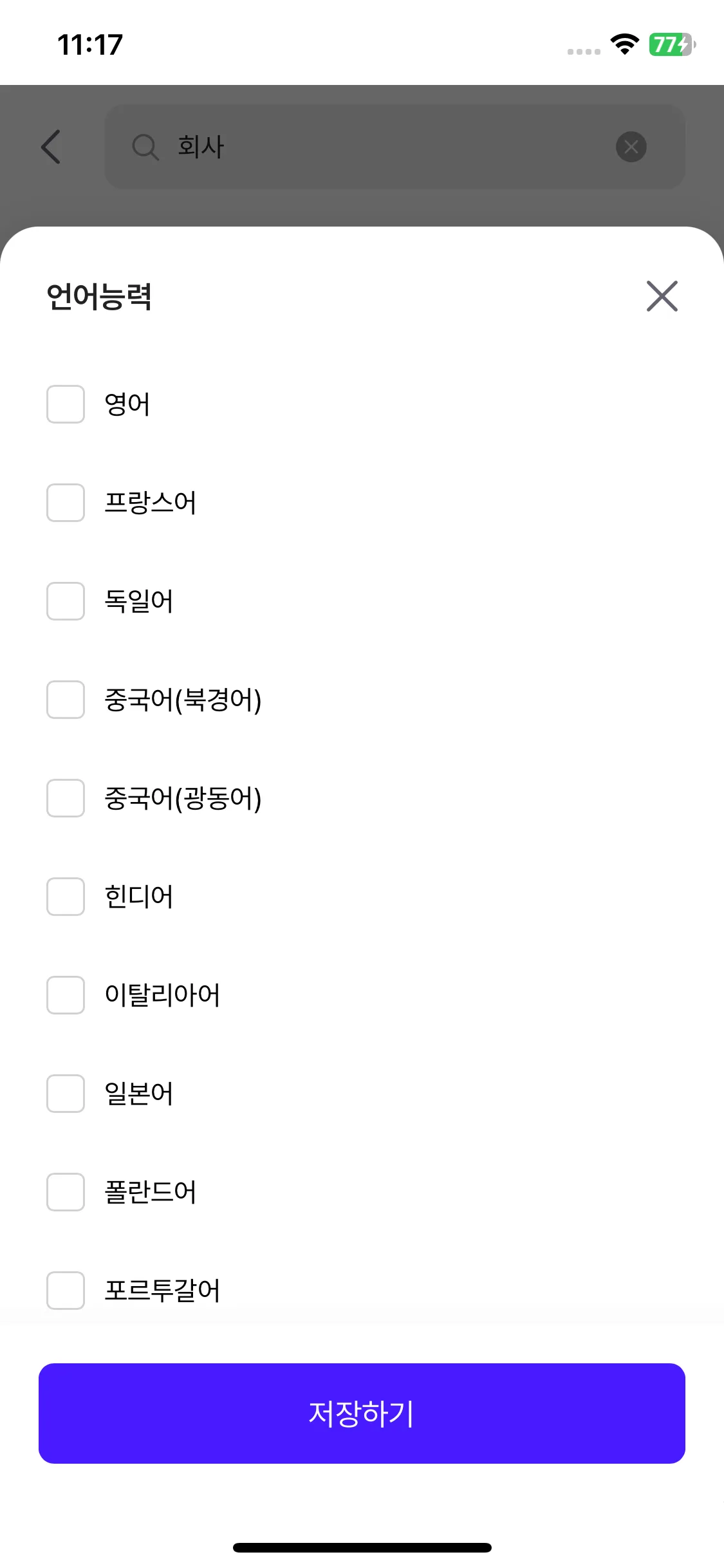Select 중국어(북경어) checkbox
Screen dimensions: 724x1568
[66, 700]
